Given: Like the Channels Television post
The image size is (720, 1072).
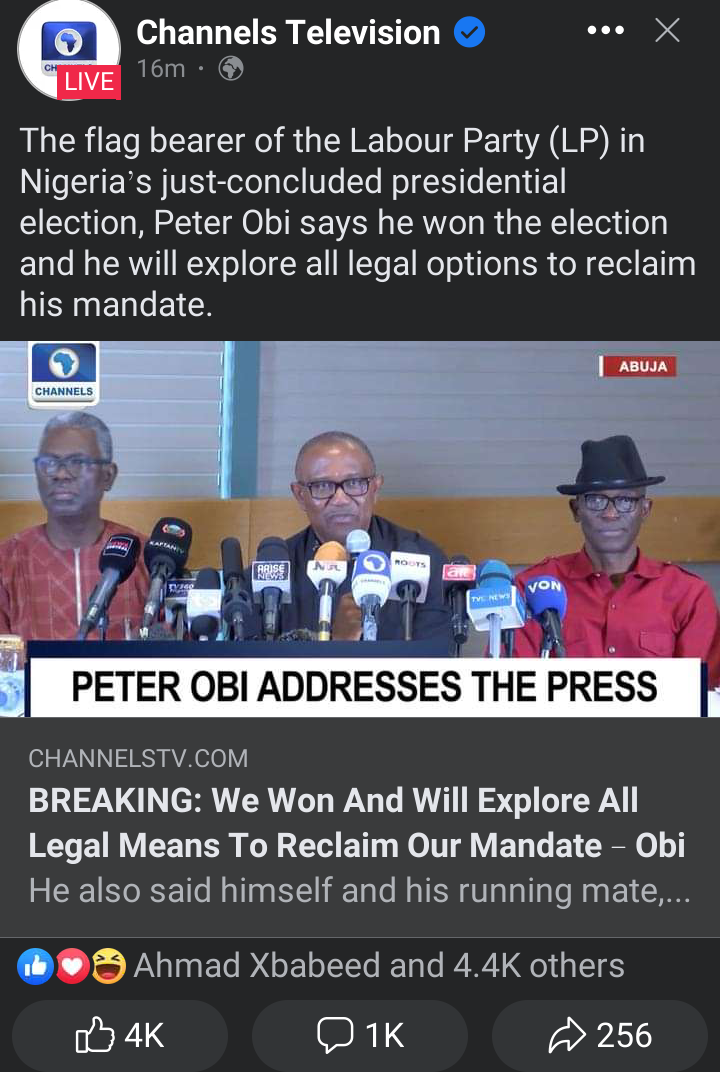Looking at the screenshot, I should (120, 1036).
